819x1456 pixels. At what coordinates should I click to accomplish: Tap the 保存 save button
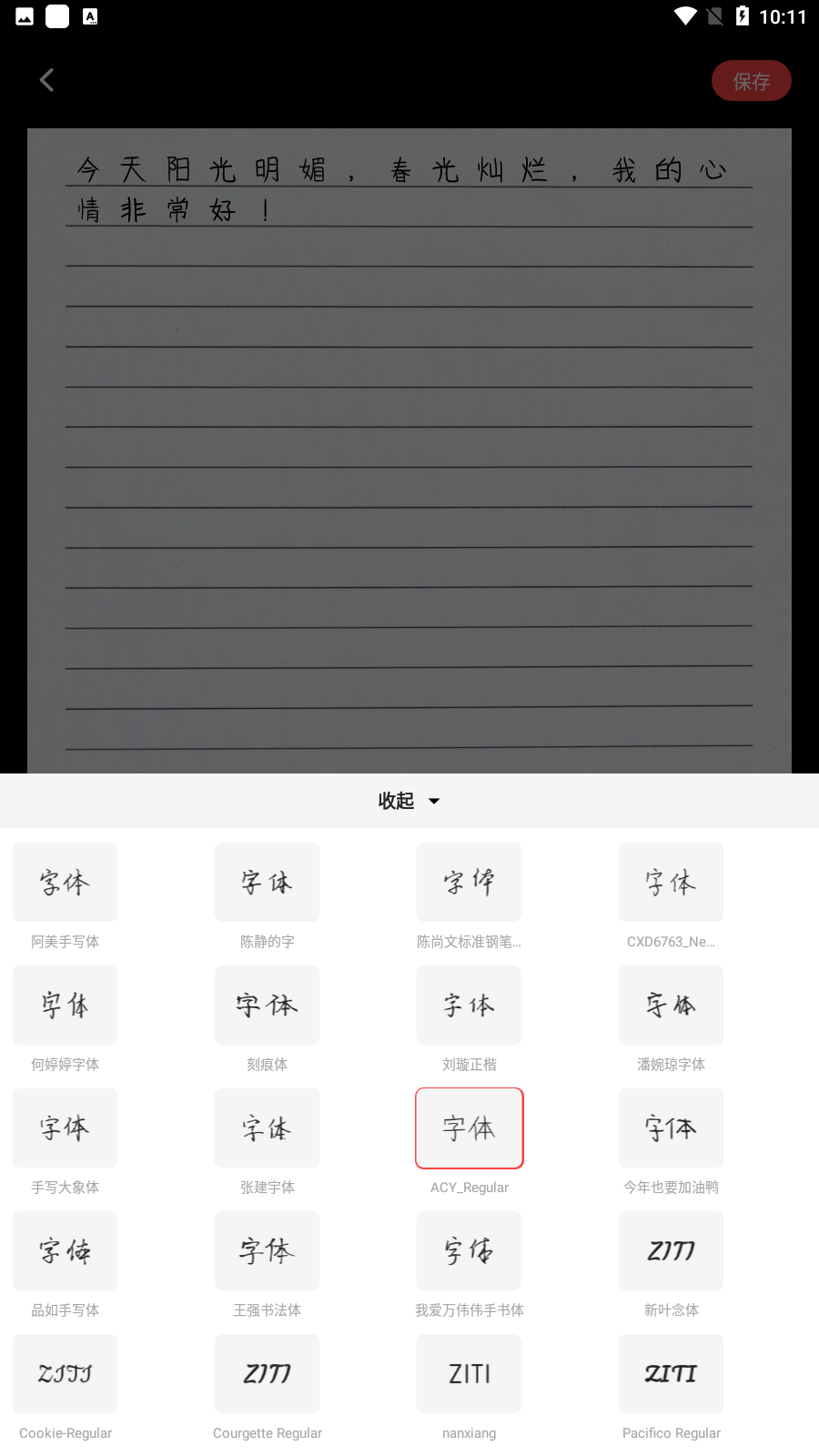(751, 81)
